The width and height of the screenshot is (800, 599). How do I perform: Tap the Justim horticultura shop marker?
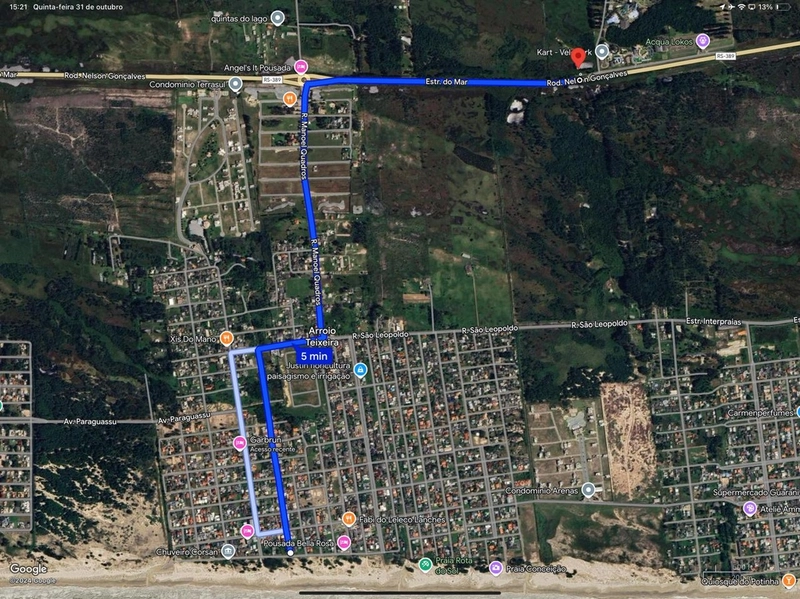[x=361, y=370]
